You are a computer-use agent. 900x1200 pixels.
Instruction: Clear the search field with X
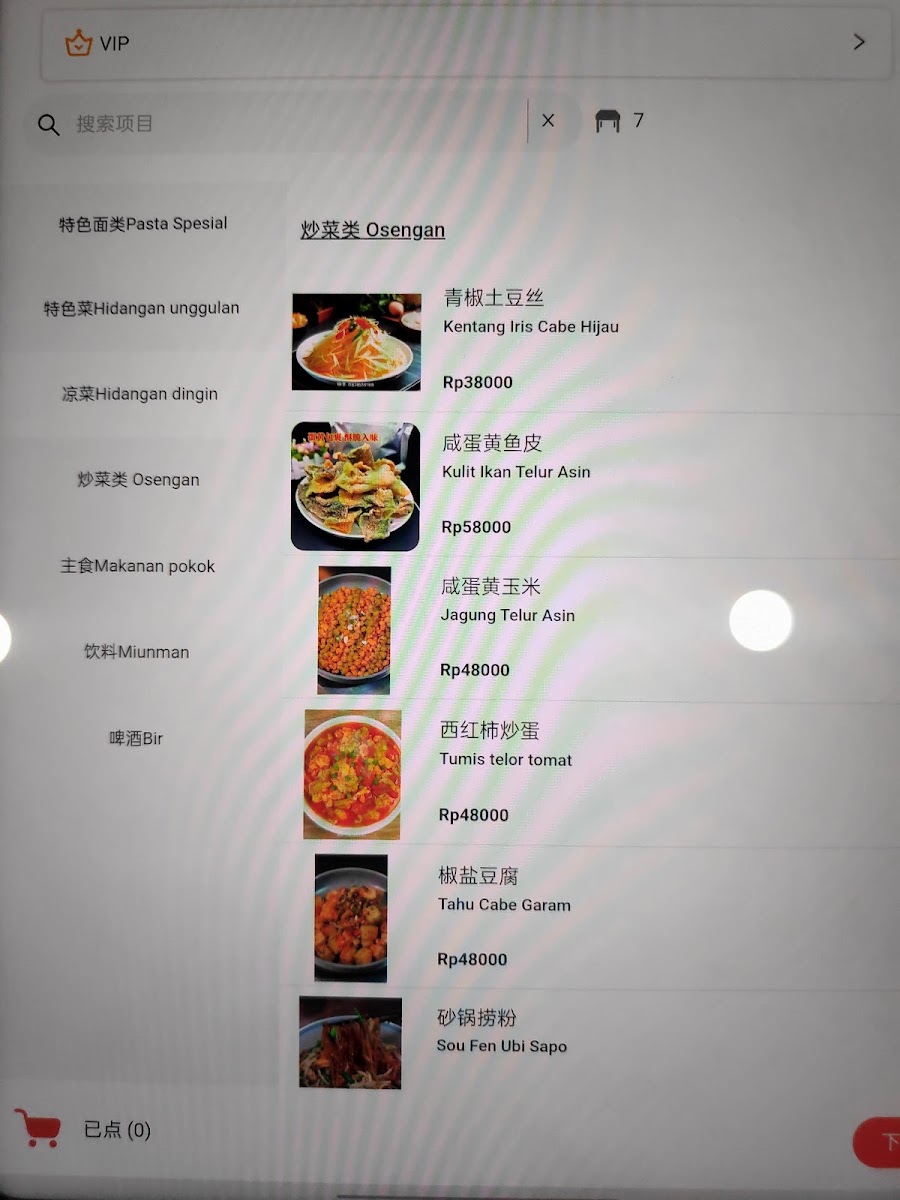(x=548, y=121)
